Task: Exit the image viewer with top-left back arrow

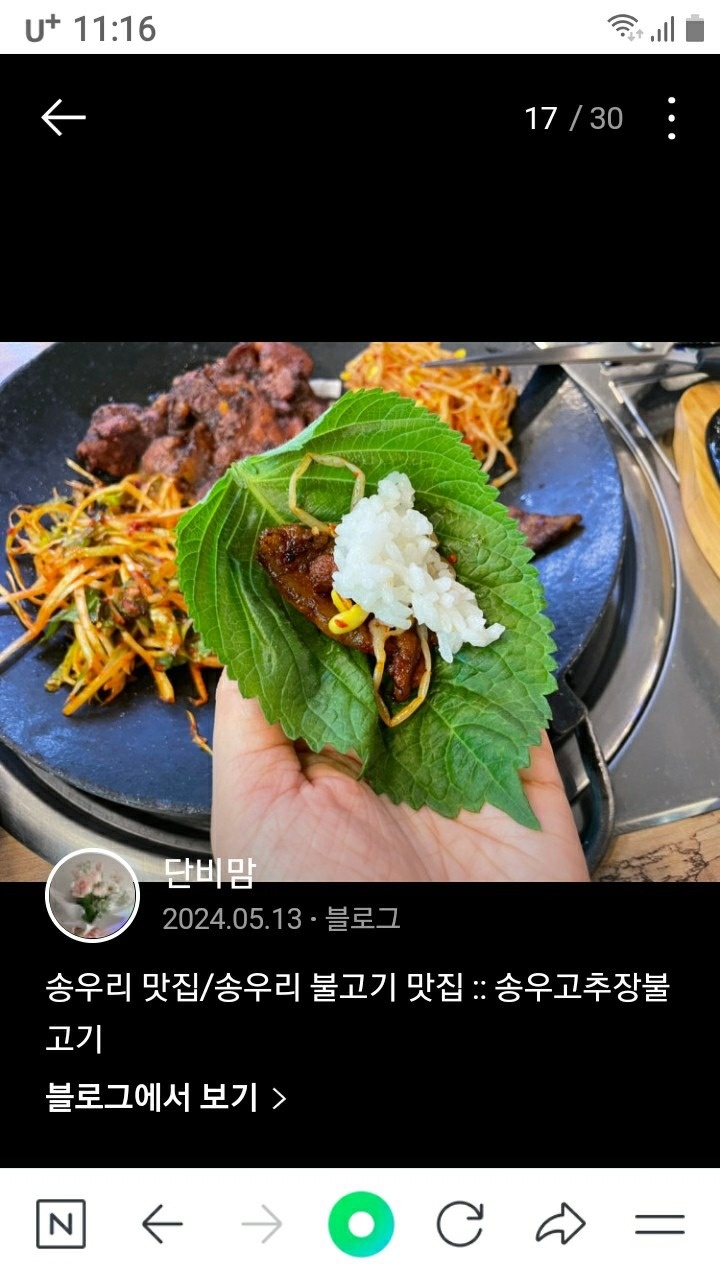Action: (x=62, y=117)
